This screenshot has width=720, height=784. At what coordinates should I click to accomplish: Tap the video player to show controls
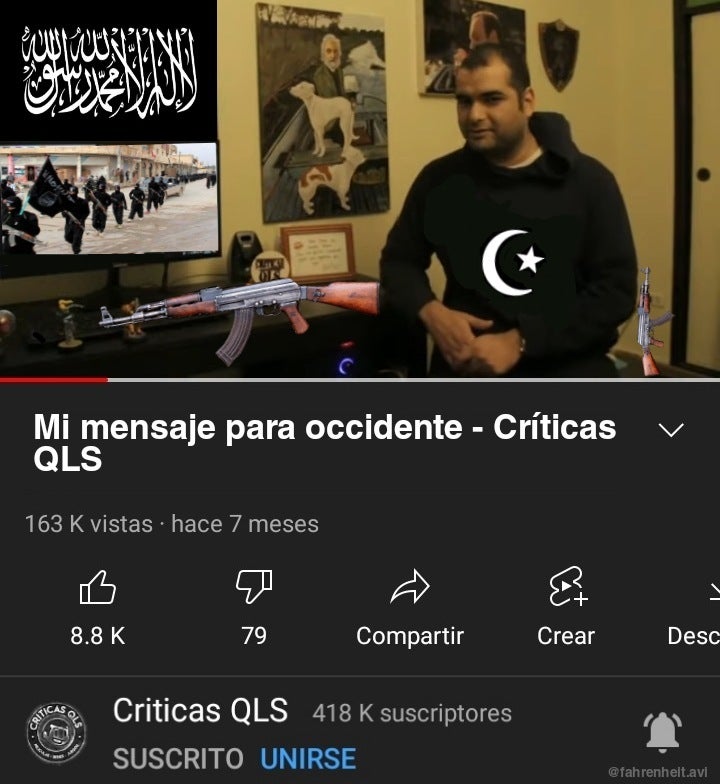(x=360, y=190)
